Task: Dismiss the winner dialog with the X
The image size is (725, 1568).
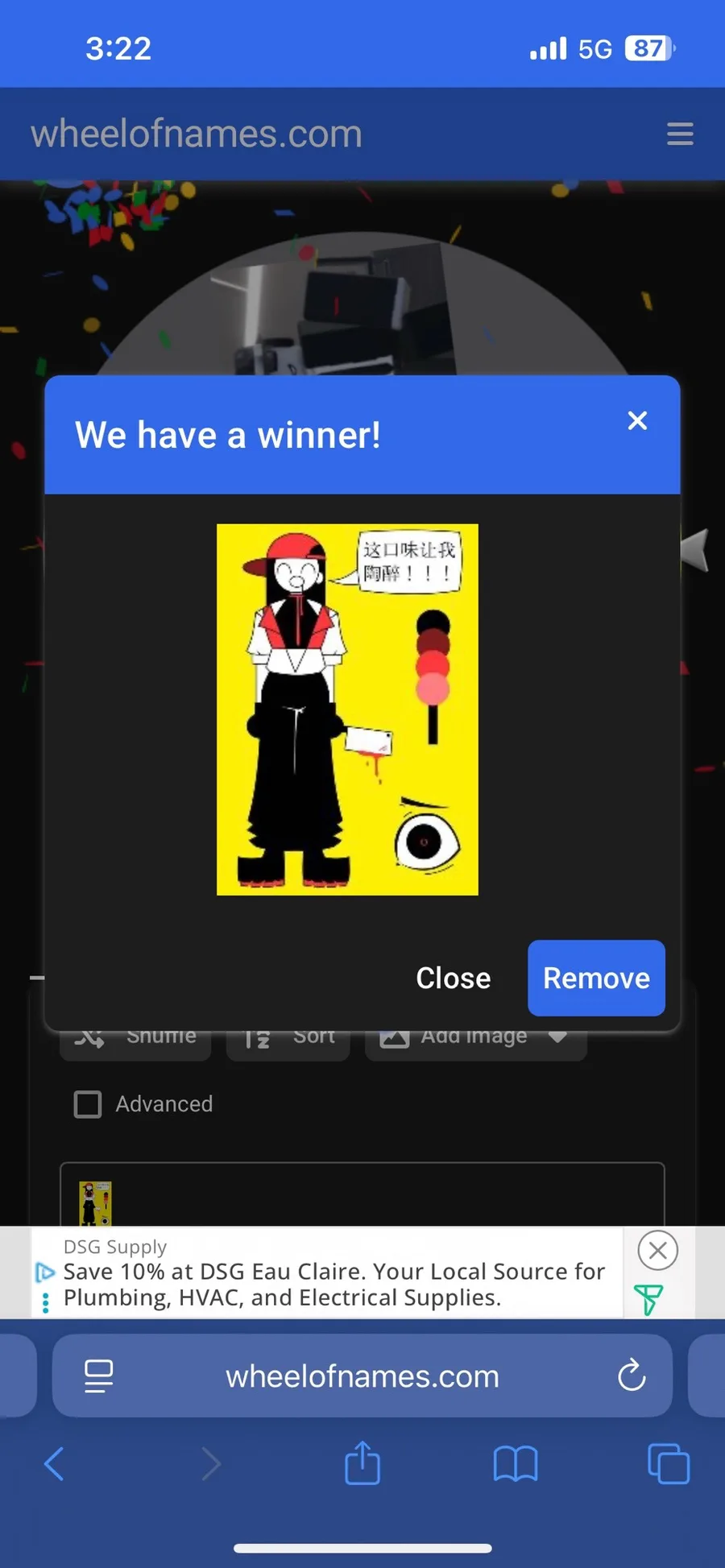Action: pyautogui.click(x=637, y=420)
